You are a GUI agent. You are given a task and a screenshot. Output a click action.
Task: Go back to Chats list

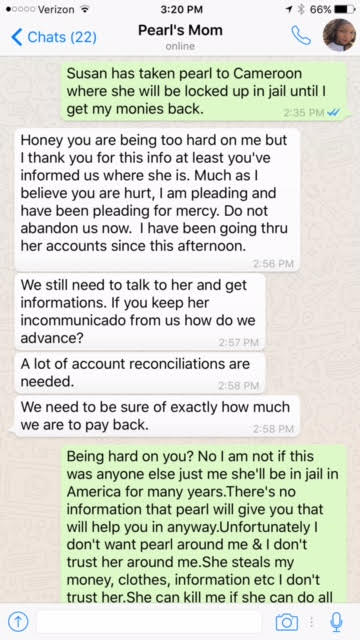54,37
